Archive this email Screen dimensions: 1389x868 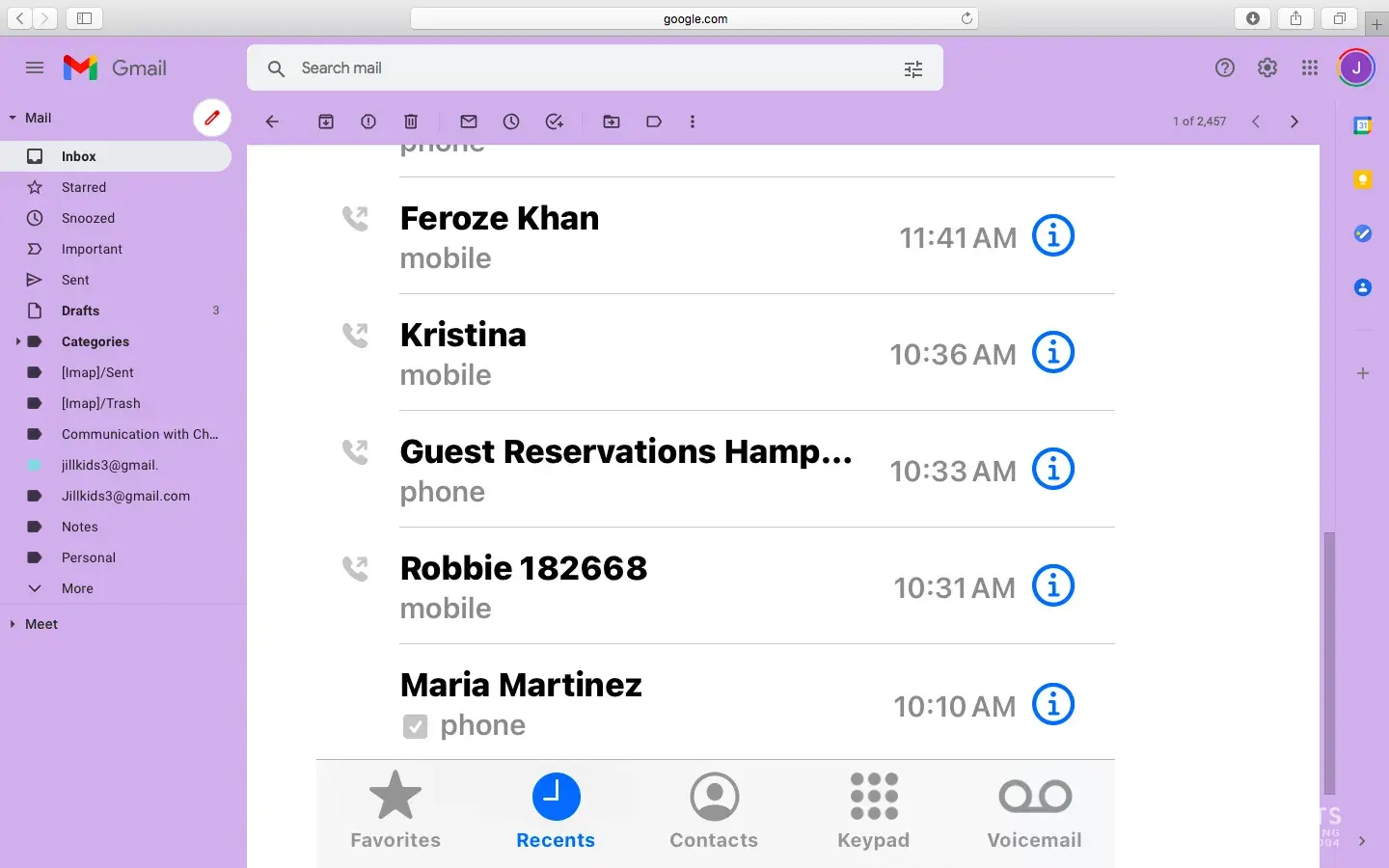(326, 122)
